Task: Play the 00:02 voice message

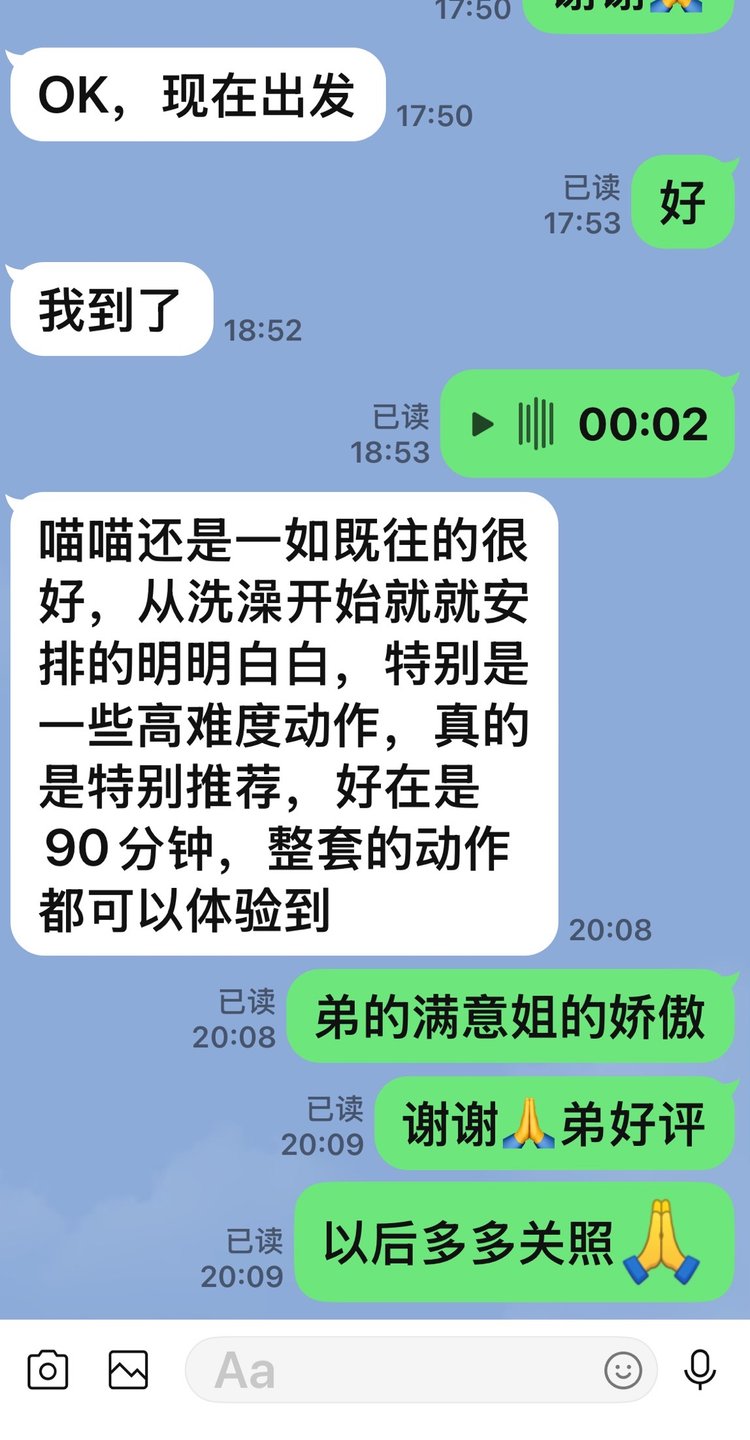Action: [483, 424]
